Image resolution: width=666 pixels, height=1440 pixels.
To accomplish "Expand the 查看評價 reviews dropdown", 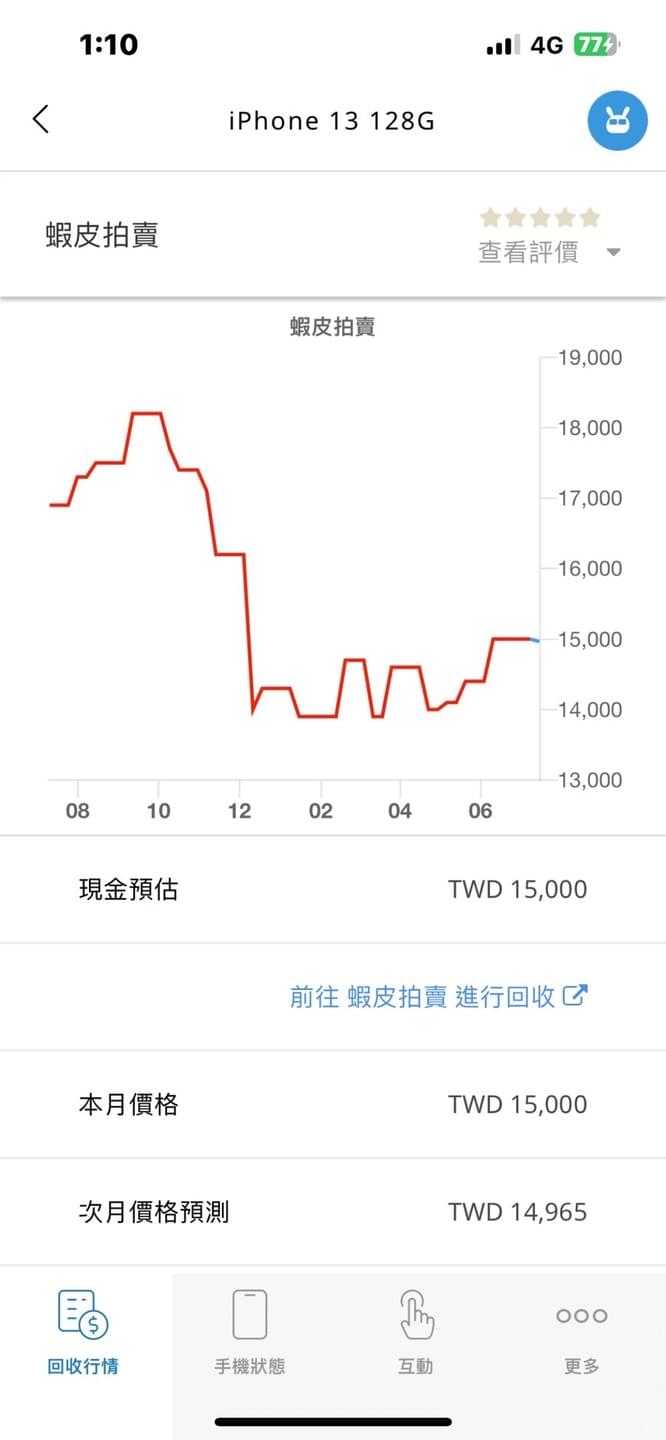I will point(550,252).
